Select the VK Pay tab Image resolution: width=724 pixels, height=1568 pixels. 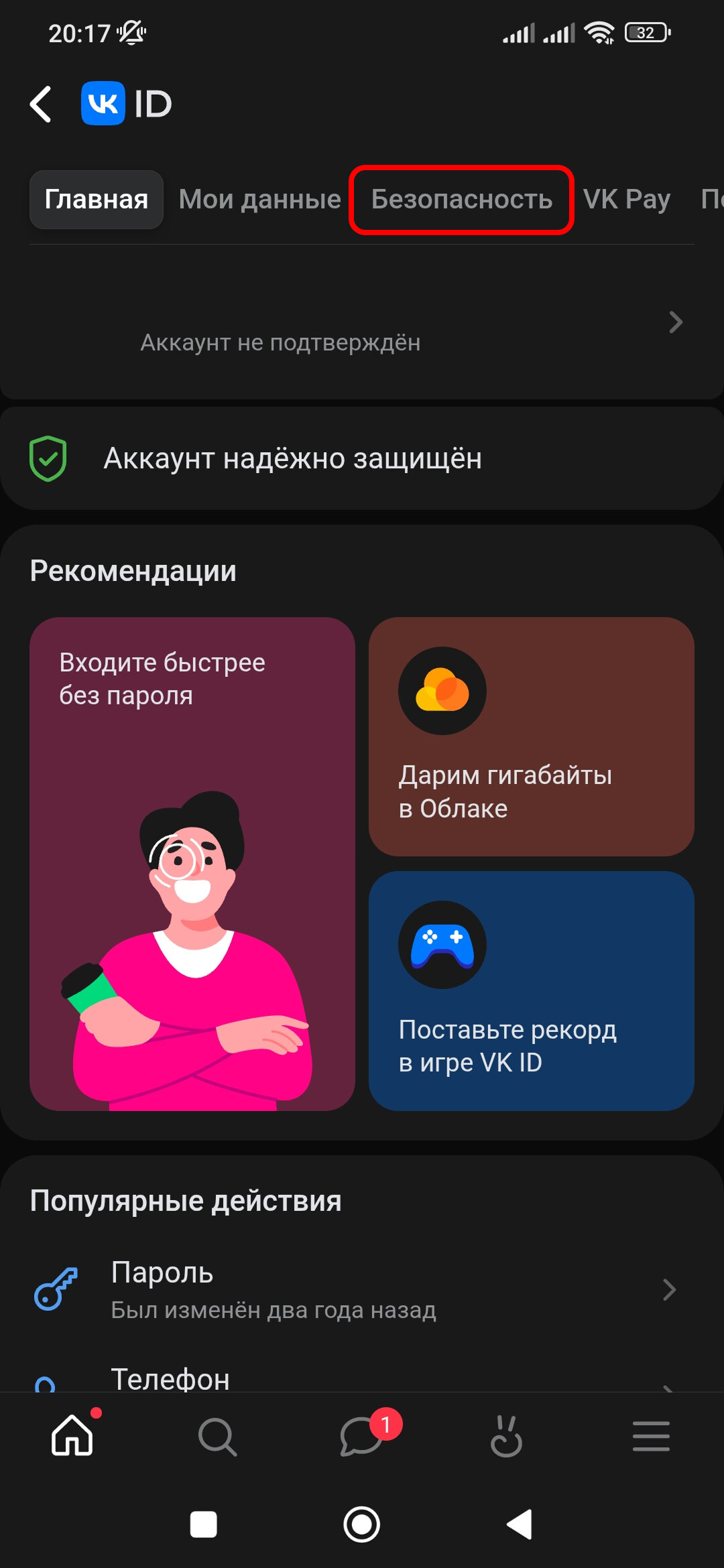click(626, 200)
